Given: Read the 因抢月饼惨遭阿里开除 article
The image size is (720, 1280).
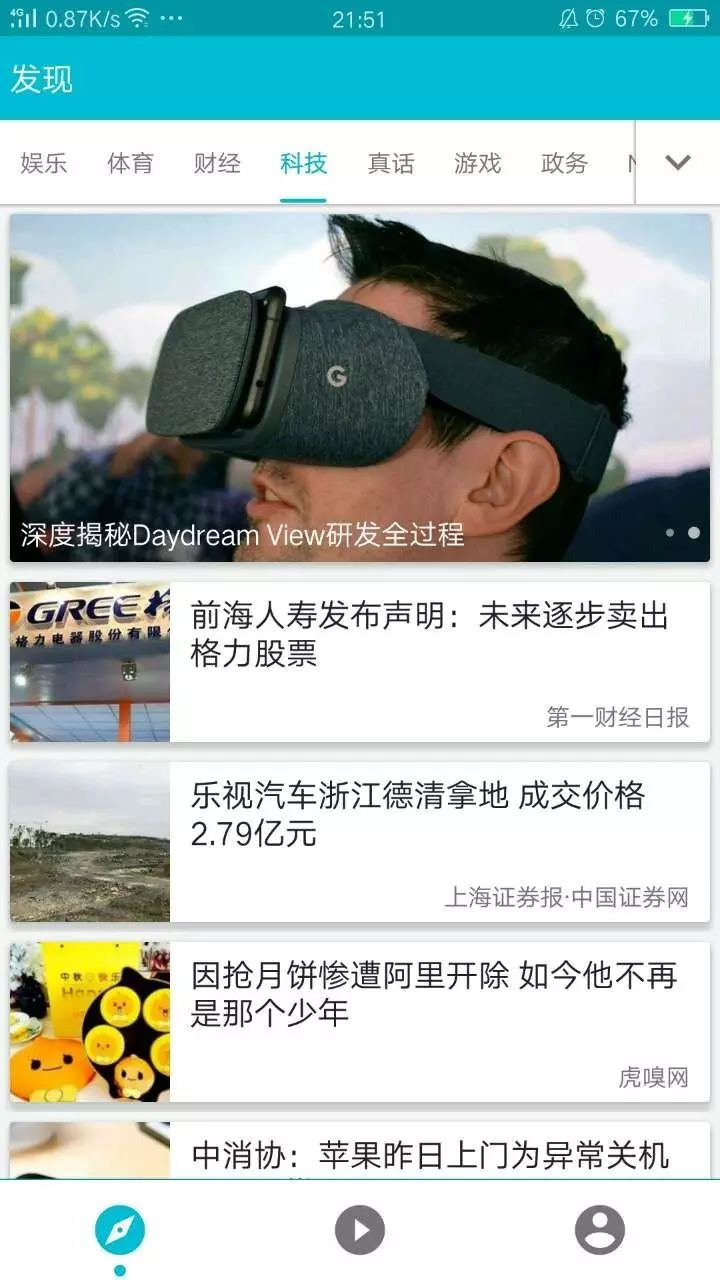Looking at the screenshot, I should click(360, 1022).
